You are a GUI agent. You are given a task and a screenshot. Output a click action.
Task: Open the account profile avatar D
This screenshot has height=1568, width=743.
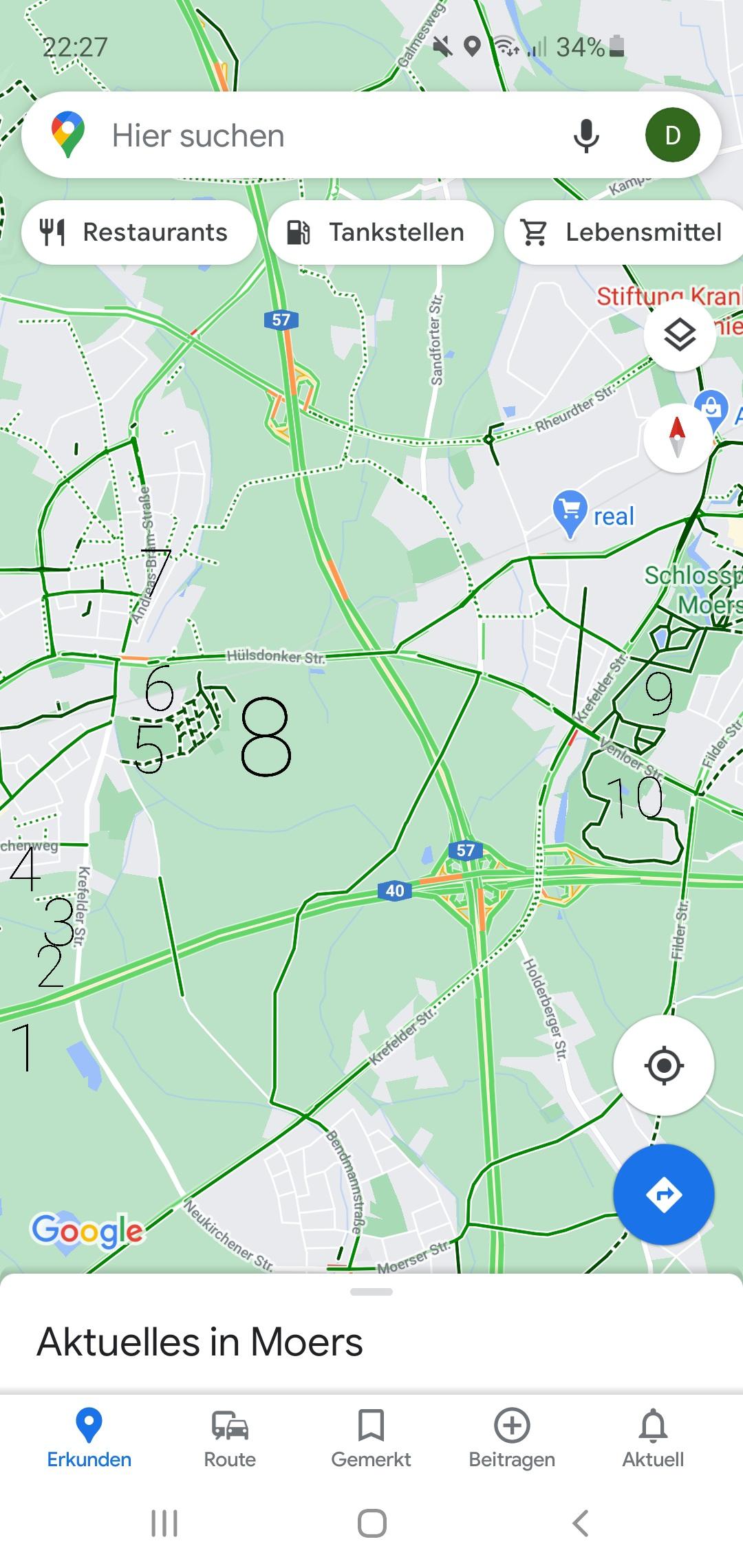[672, 135]
